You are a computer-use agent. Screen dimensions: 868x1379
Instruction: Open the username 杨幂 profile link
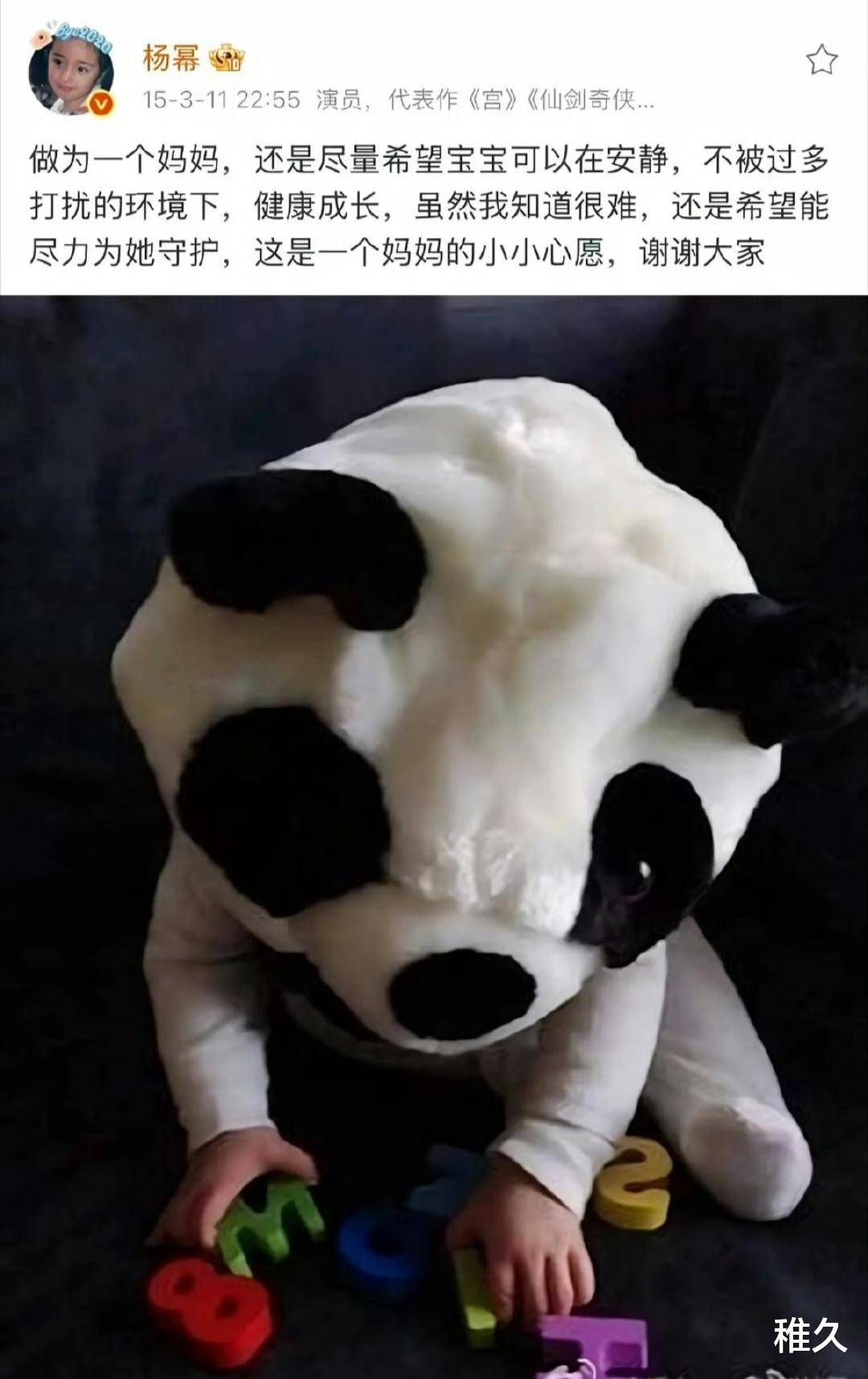pyautogui.click(x=171, y=59)
